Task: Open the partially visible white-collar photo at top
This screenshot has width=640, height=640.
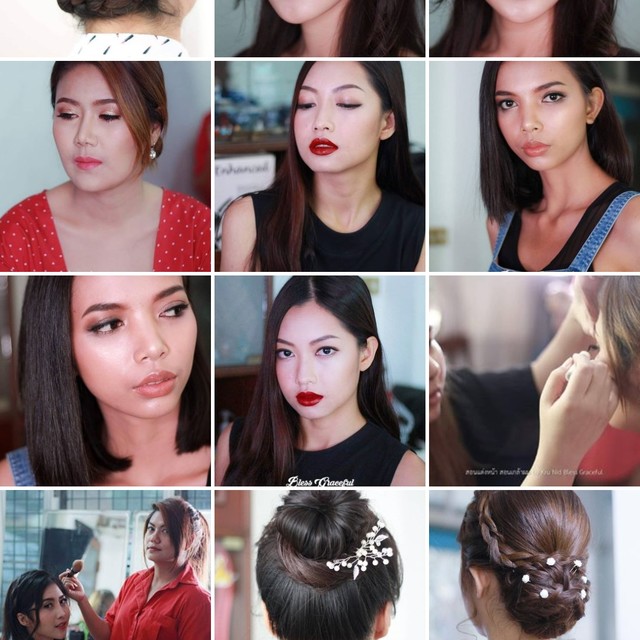Action: [x=105, y=27]
